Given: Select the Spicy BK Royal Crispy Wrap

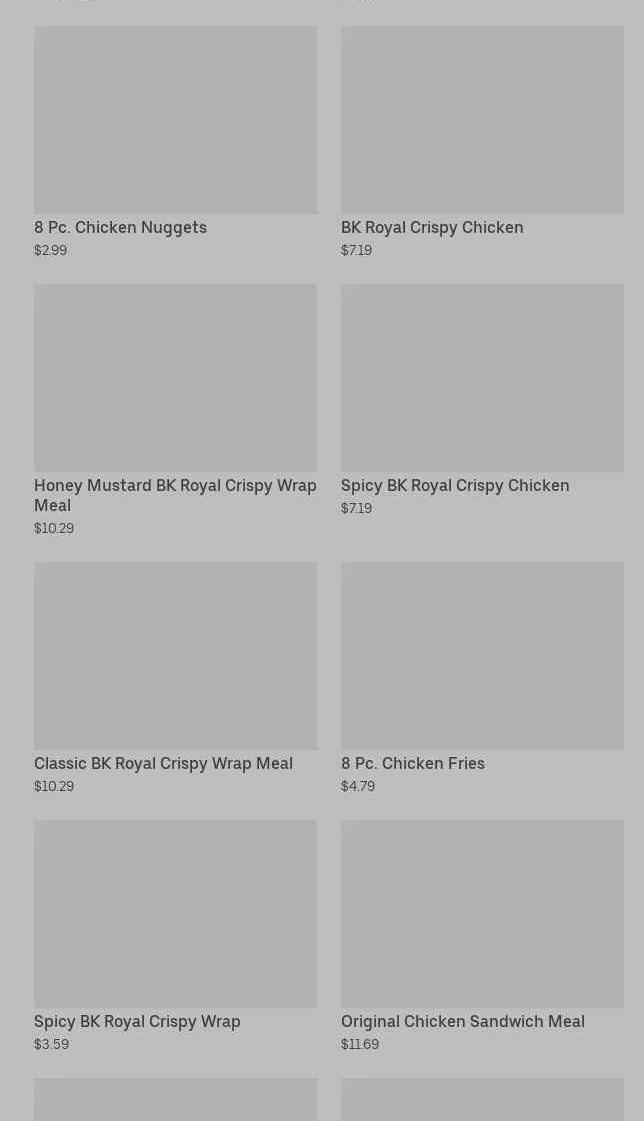Looking at the screenshot, I should [175, 934].
